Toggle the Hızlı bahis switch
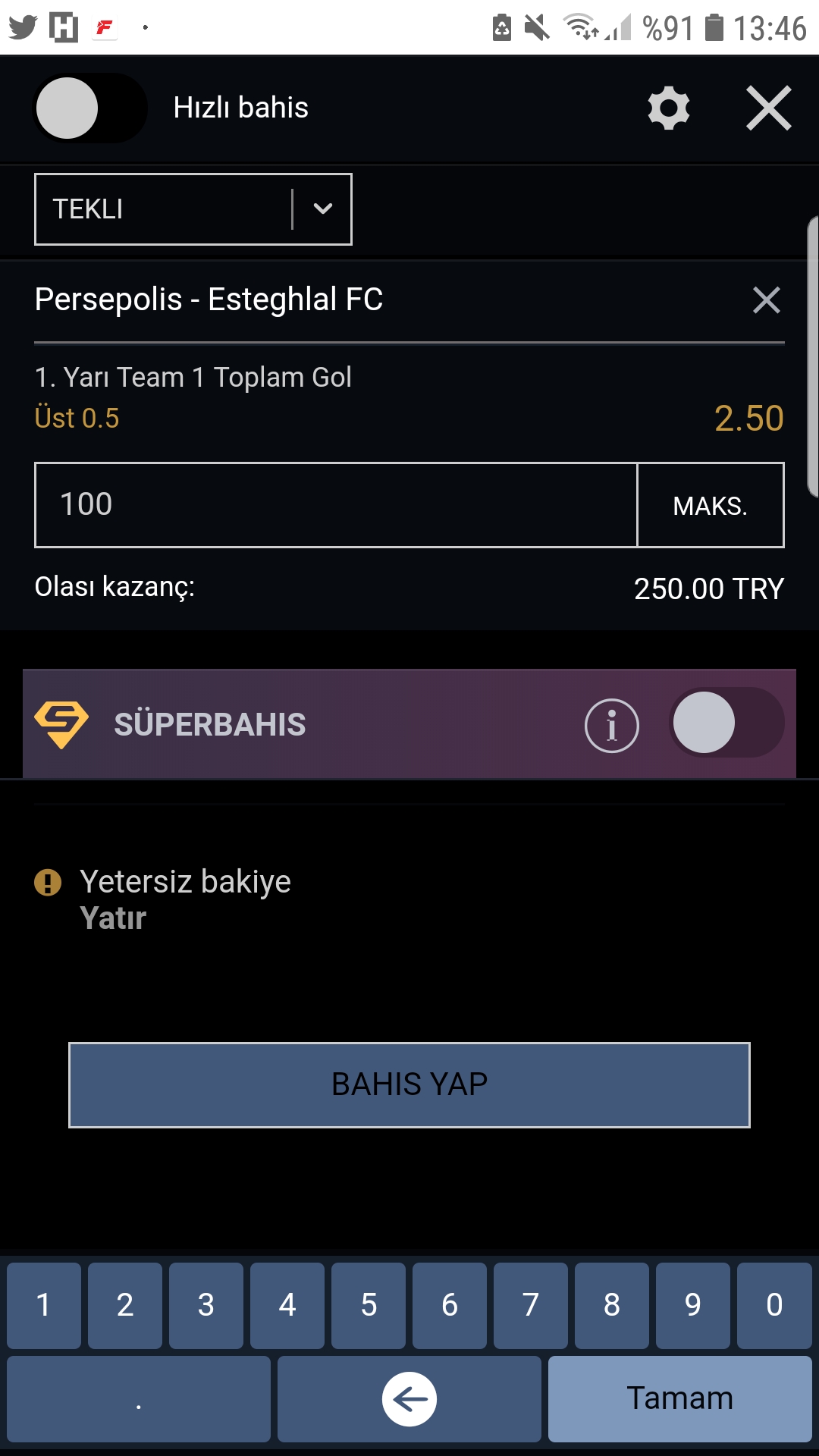The width and height of the screenshot is (819, 1456). pos(90,108)
